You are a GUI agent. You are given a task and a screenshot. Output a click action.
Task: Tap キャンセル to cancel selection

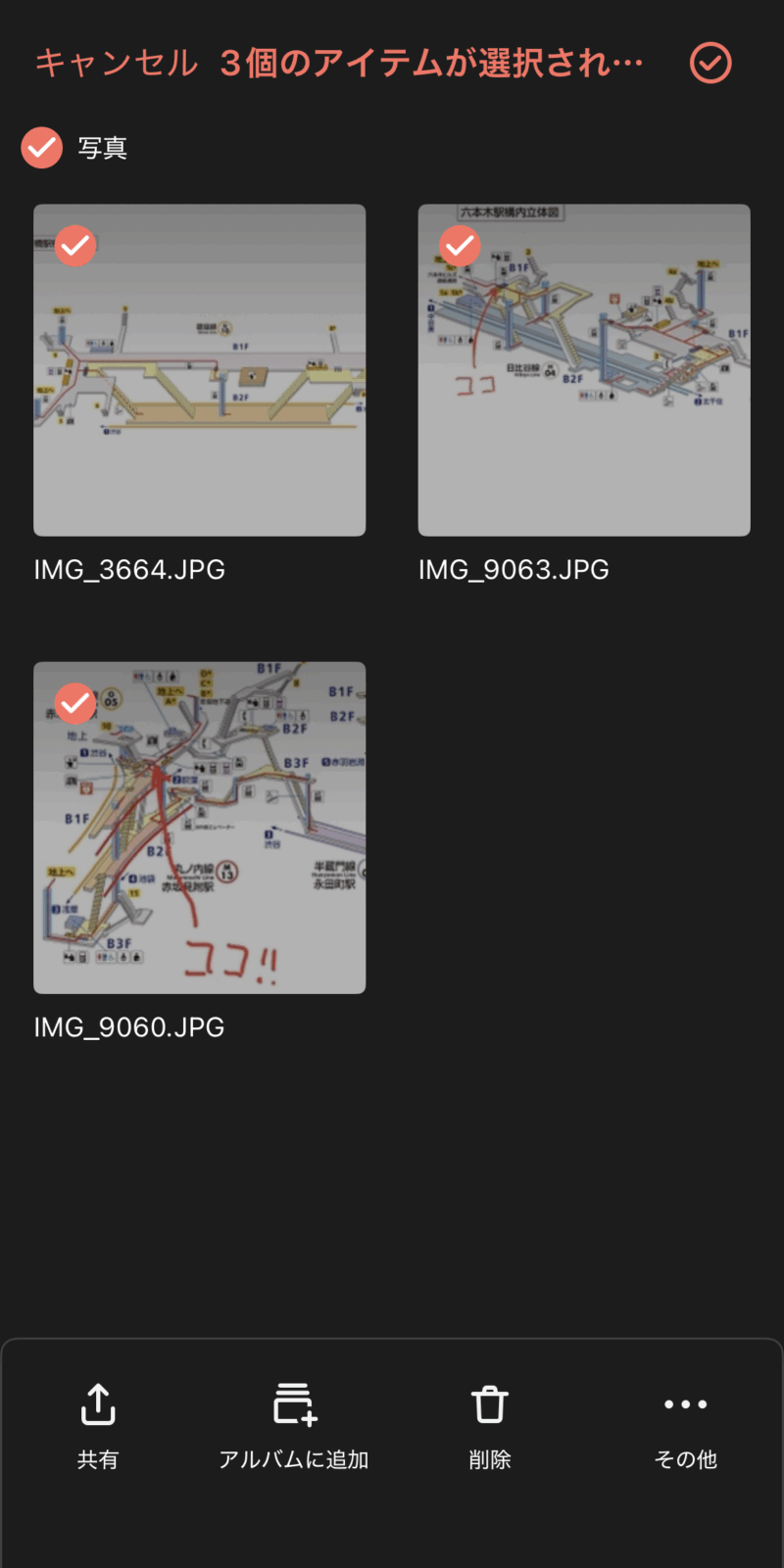pyautogui.click(x=116, y=64)
